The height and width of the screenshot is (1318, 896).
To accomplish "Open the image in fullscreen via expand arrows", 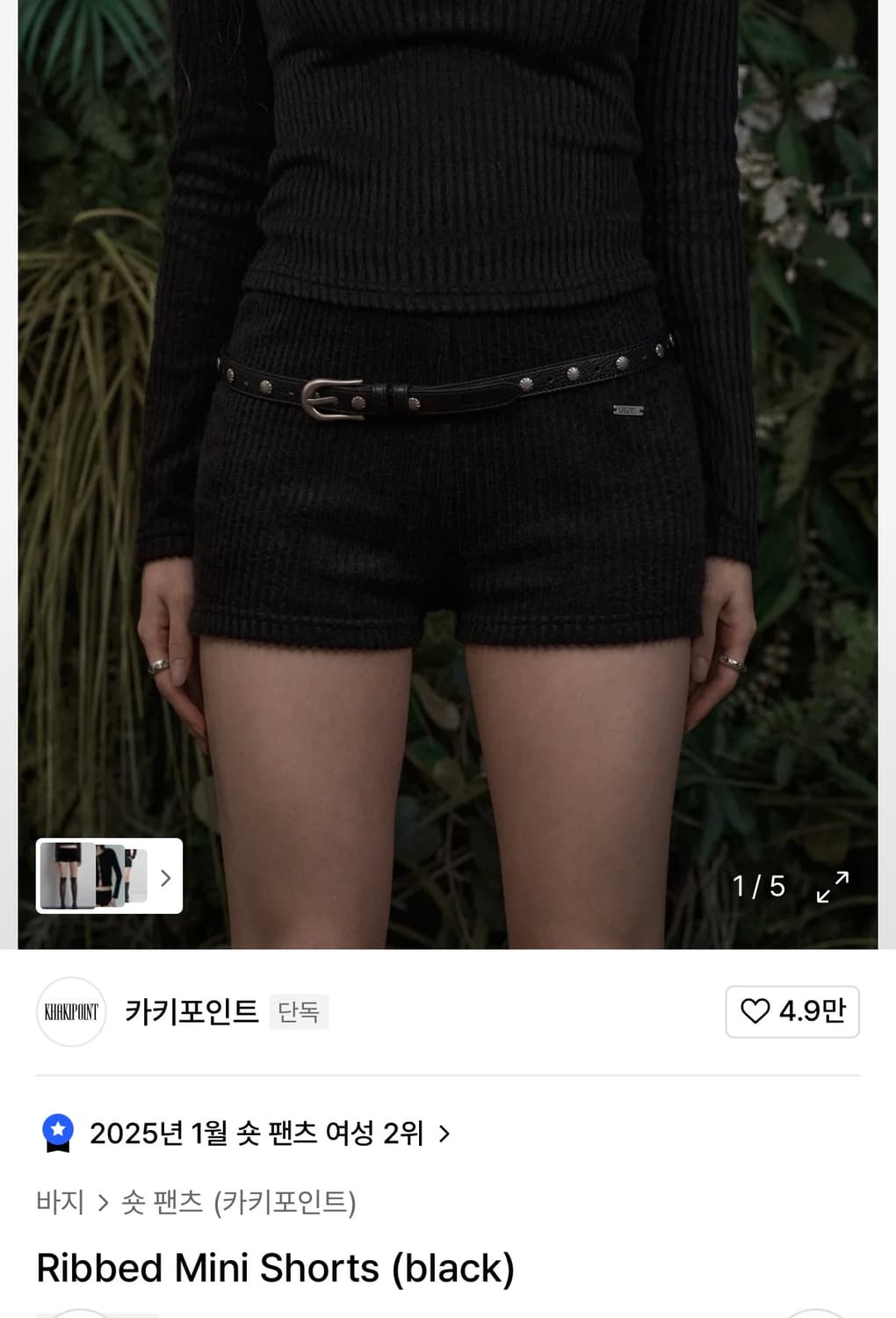I will 832,888.
